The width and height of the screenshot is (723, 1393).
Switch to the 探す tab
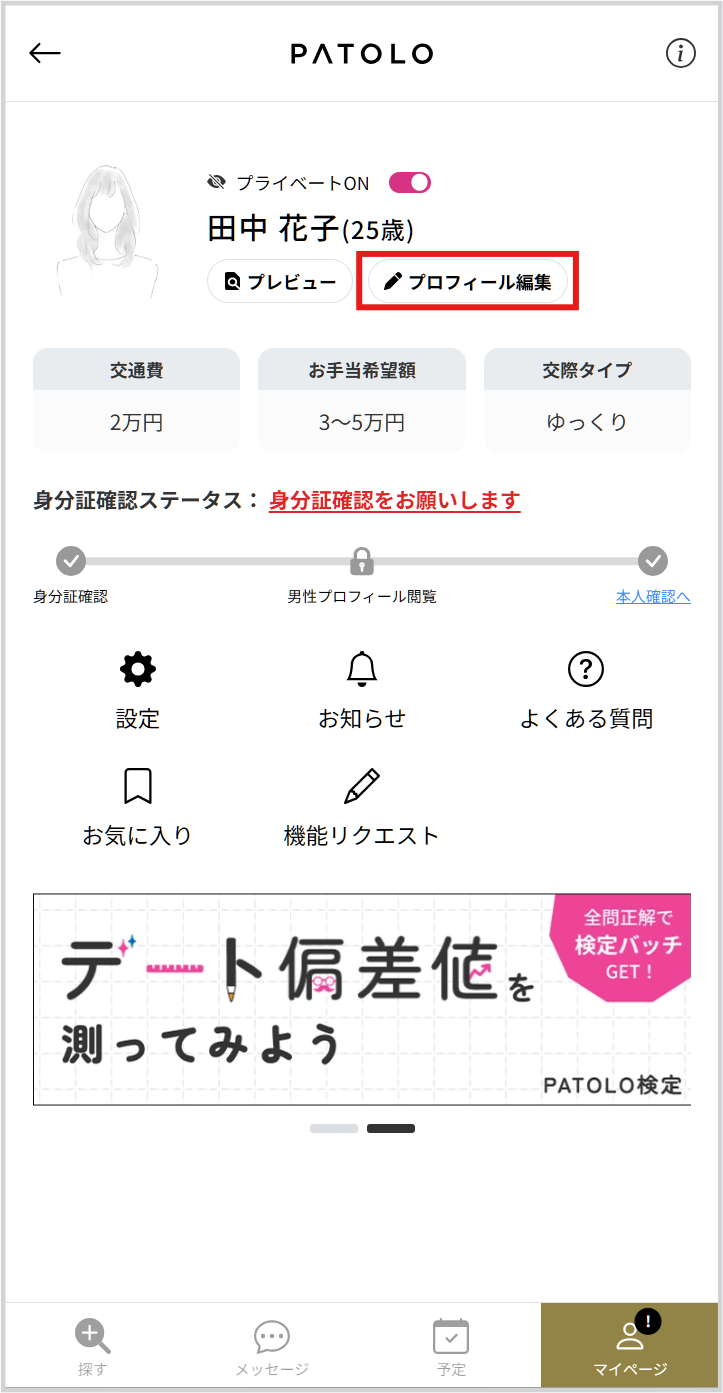pyautogui.click(x=93, y=1346)
